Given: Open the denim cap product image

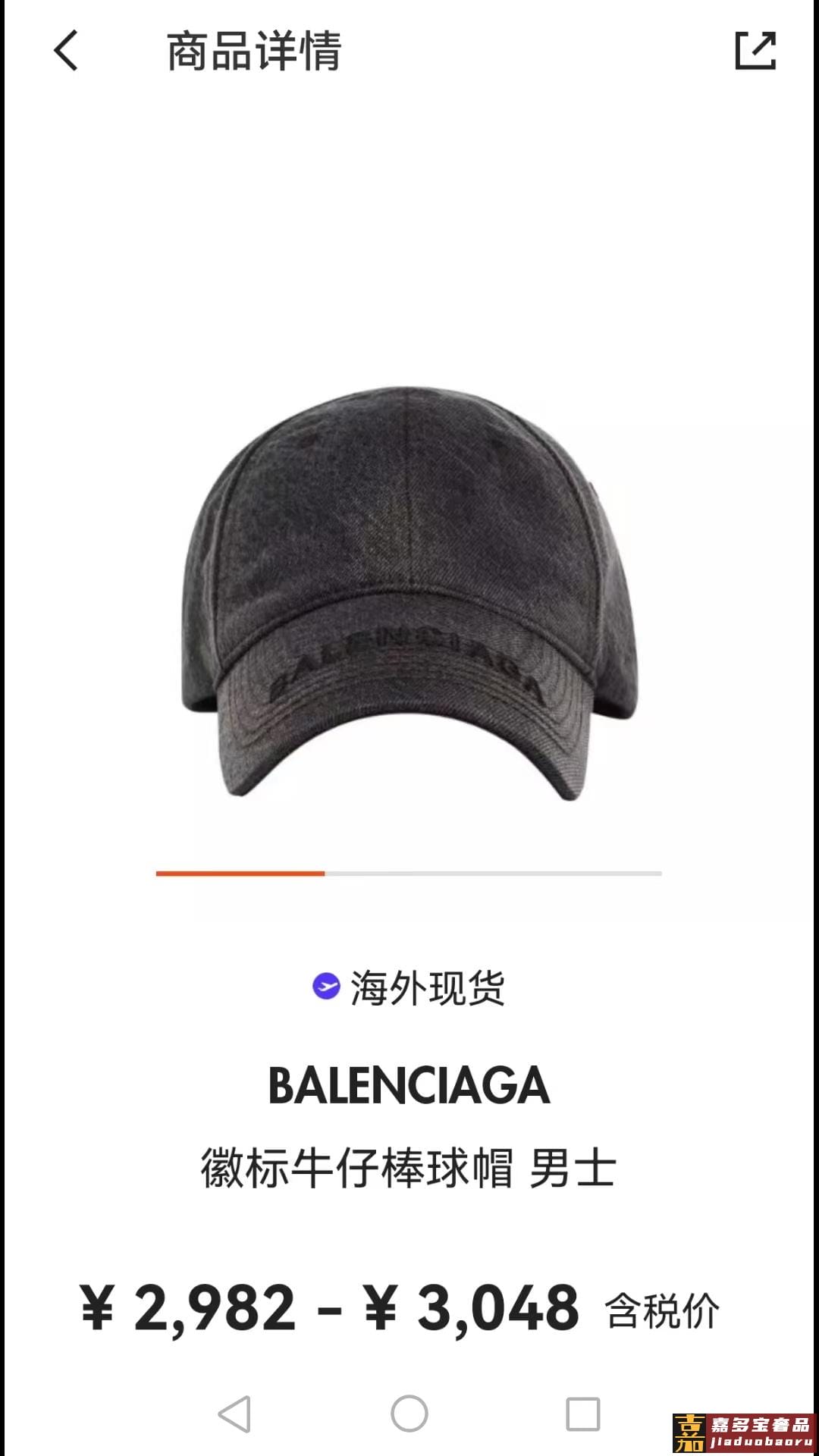Looking at the screenshot, I should point(409,591).
